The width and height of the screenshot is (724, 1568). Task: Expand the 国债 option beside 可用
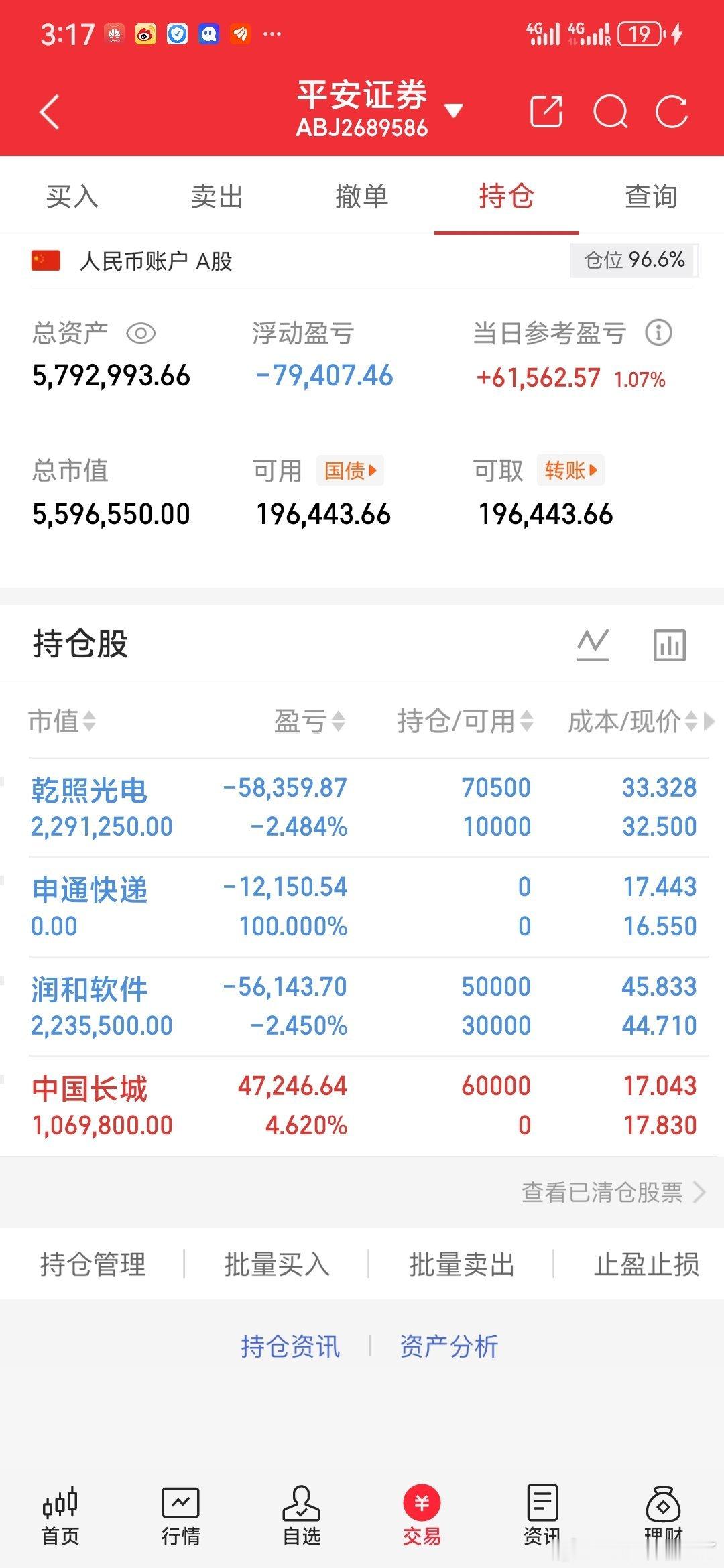(x=349, y=470)
